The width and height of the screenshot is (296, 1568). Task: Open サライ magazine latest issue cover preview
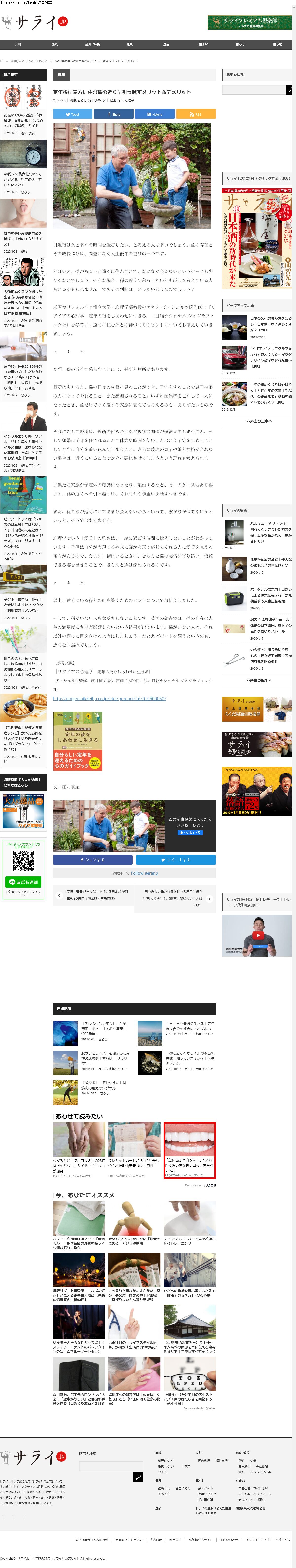pyautogui.click(x=257, y=238)
